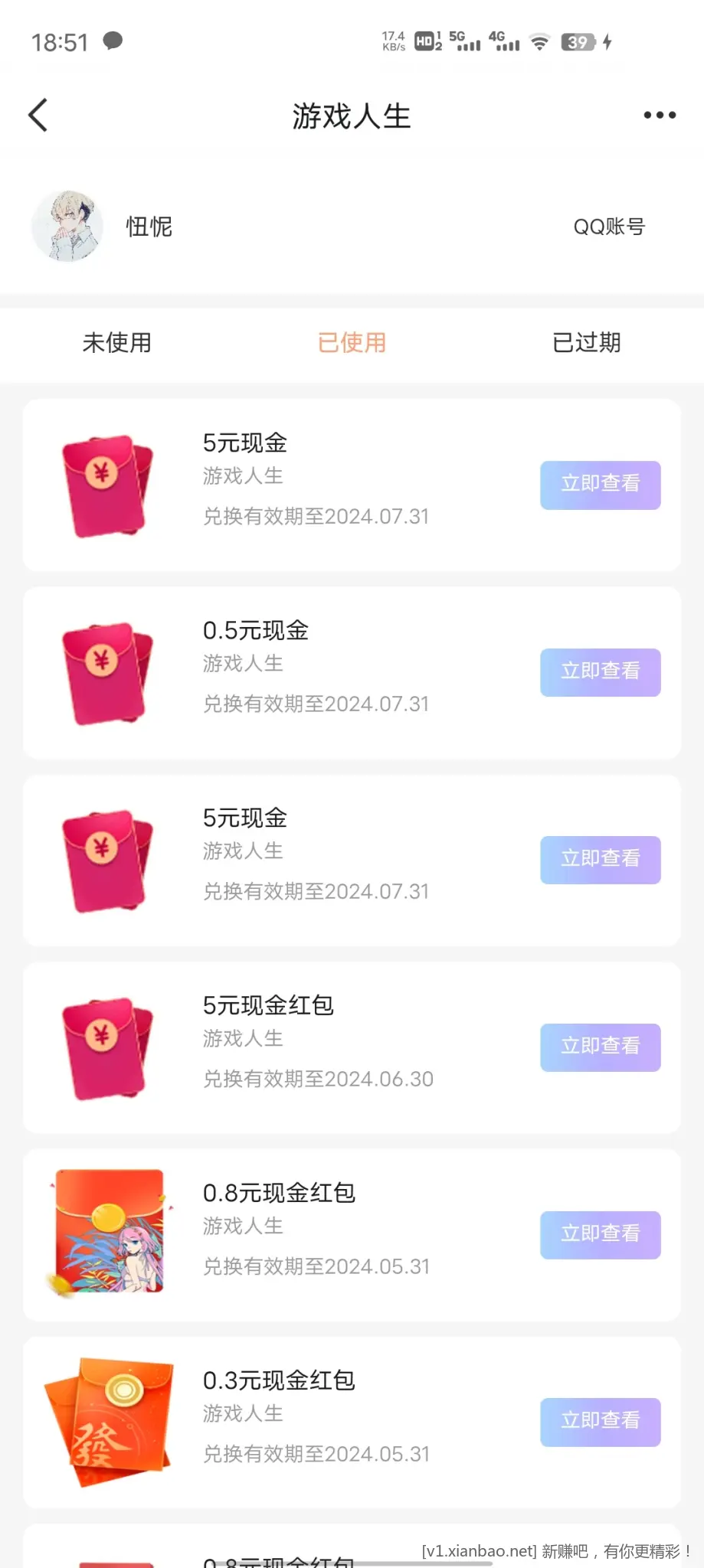Tap 立即查看 on the 0.3元现金红包 card
The image size is (704, 1568).
[x=601, y=1423]
